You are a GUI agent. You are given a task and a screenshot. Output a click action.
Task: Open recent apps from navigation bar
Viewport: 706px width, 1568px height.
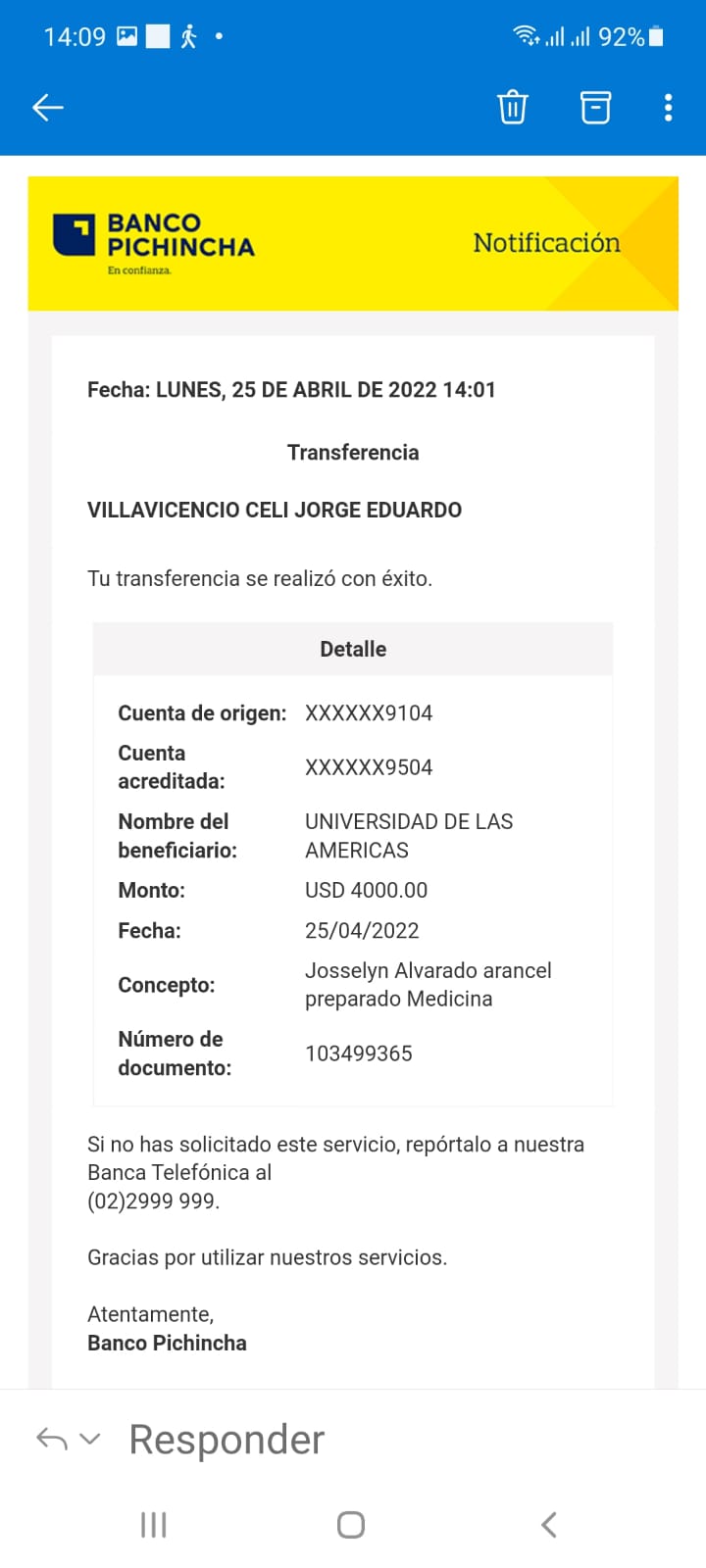pos(154,1524)
